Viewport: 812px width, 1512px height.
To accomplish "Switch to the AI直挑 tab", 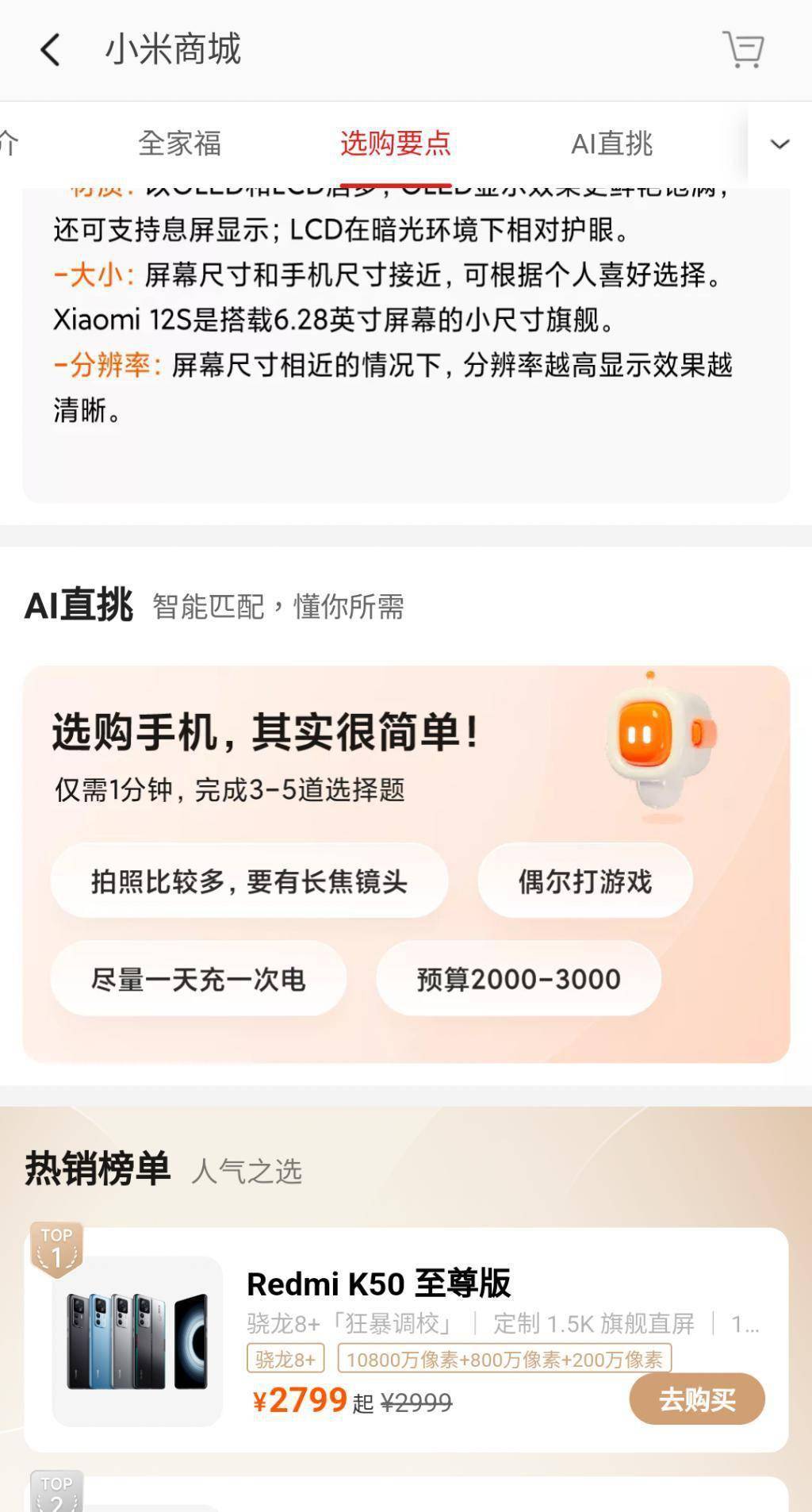I will point(611,144).
